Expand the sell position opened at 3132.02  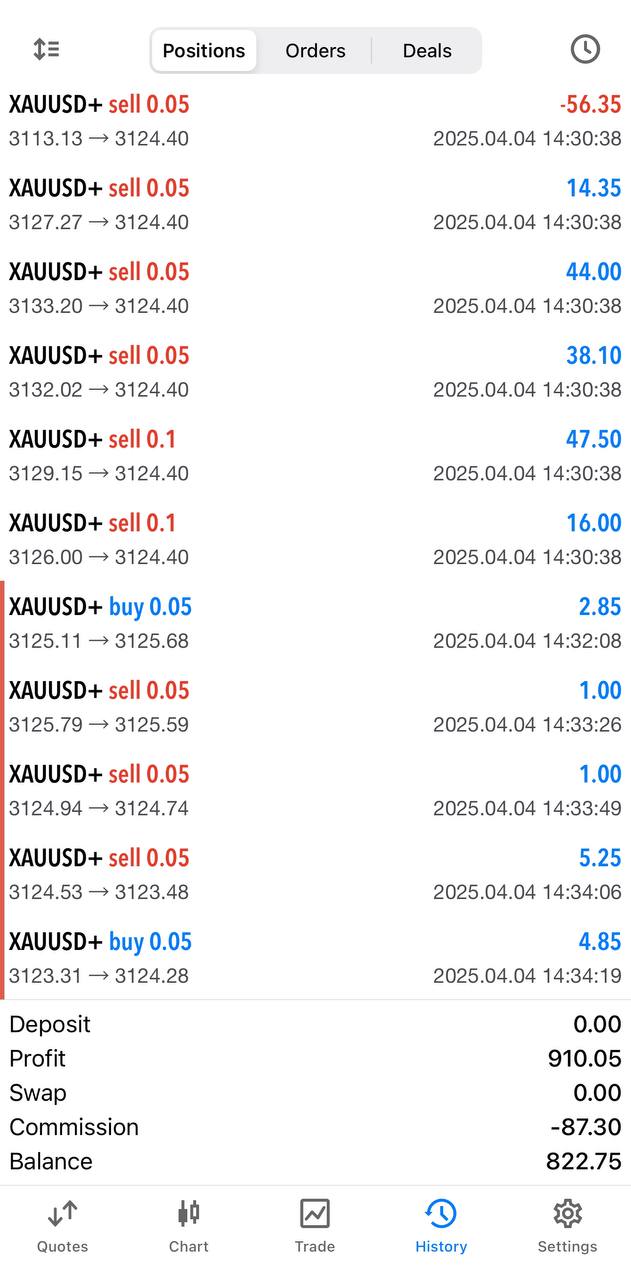(x=315, y=372)
